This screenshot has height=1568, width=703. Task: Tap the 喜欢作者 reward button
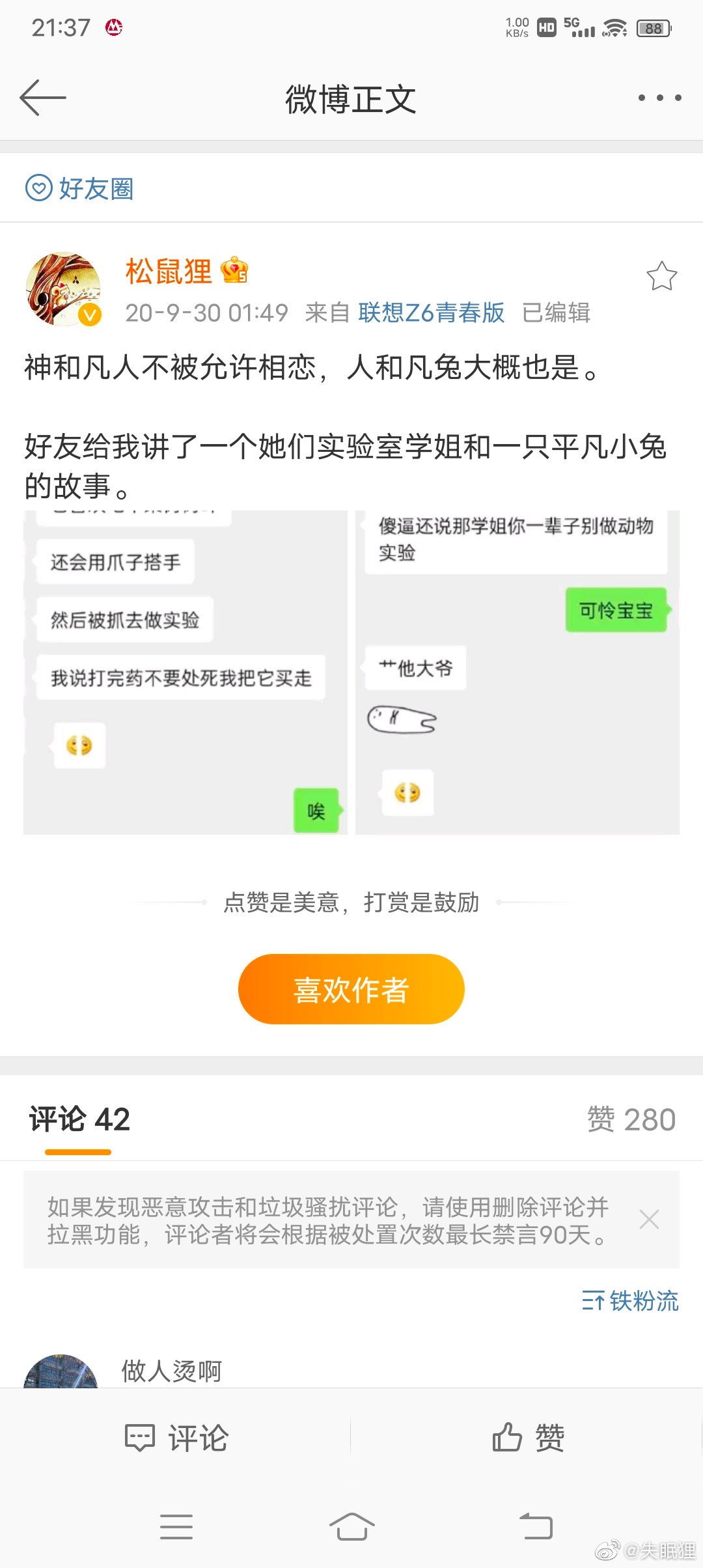pyautogui.click(x=351, y=989)
